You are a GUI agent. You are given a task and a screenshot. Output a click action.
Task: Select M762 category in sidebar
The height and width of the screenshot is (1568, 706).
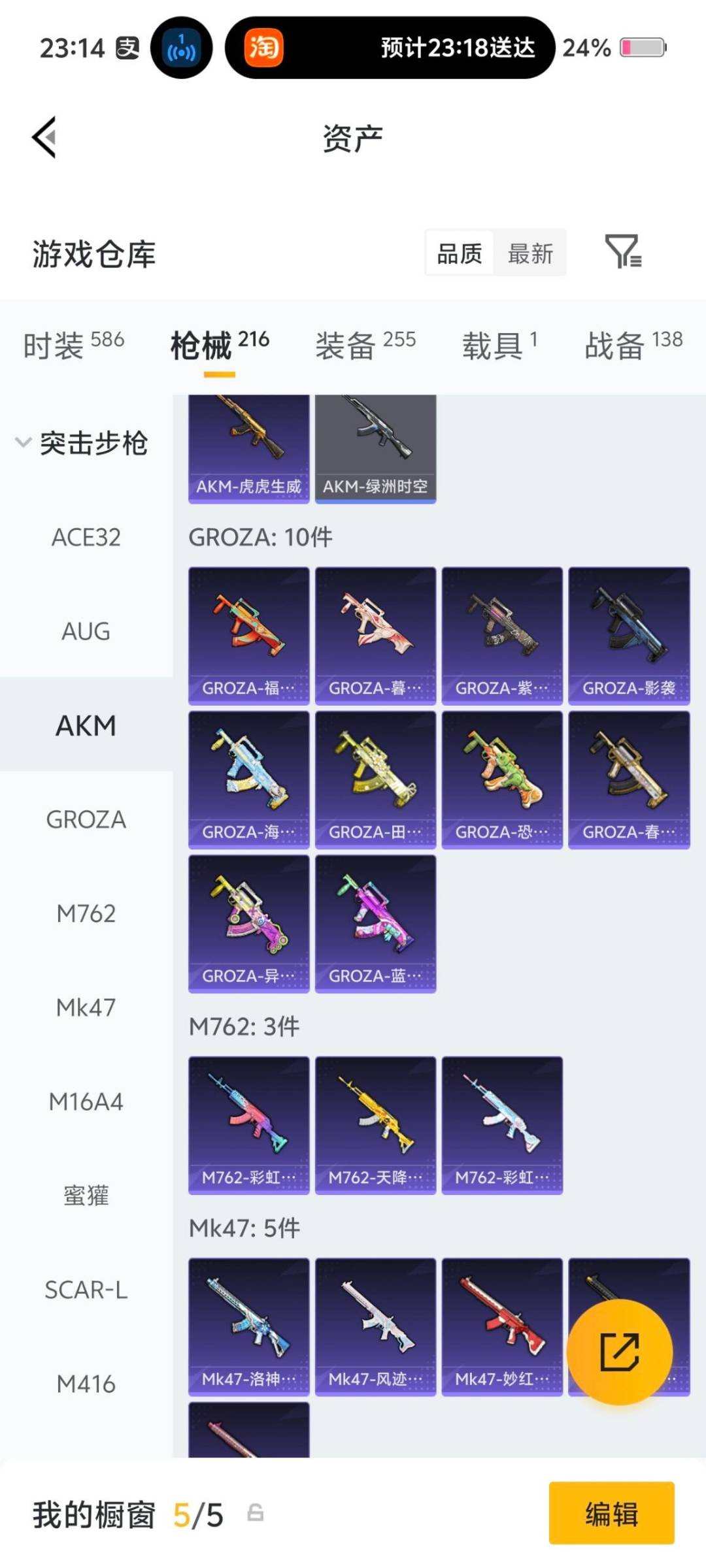click(x=86, y=914)
